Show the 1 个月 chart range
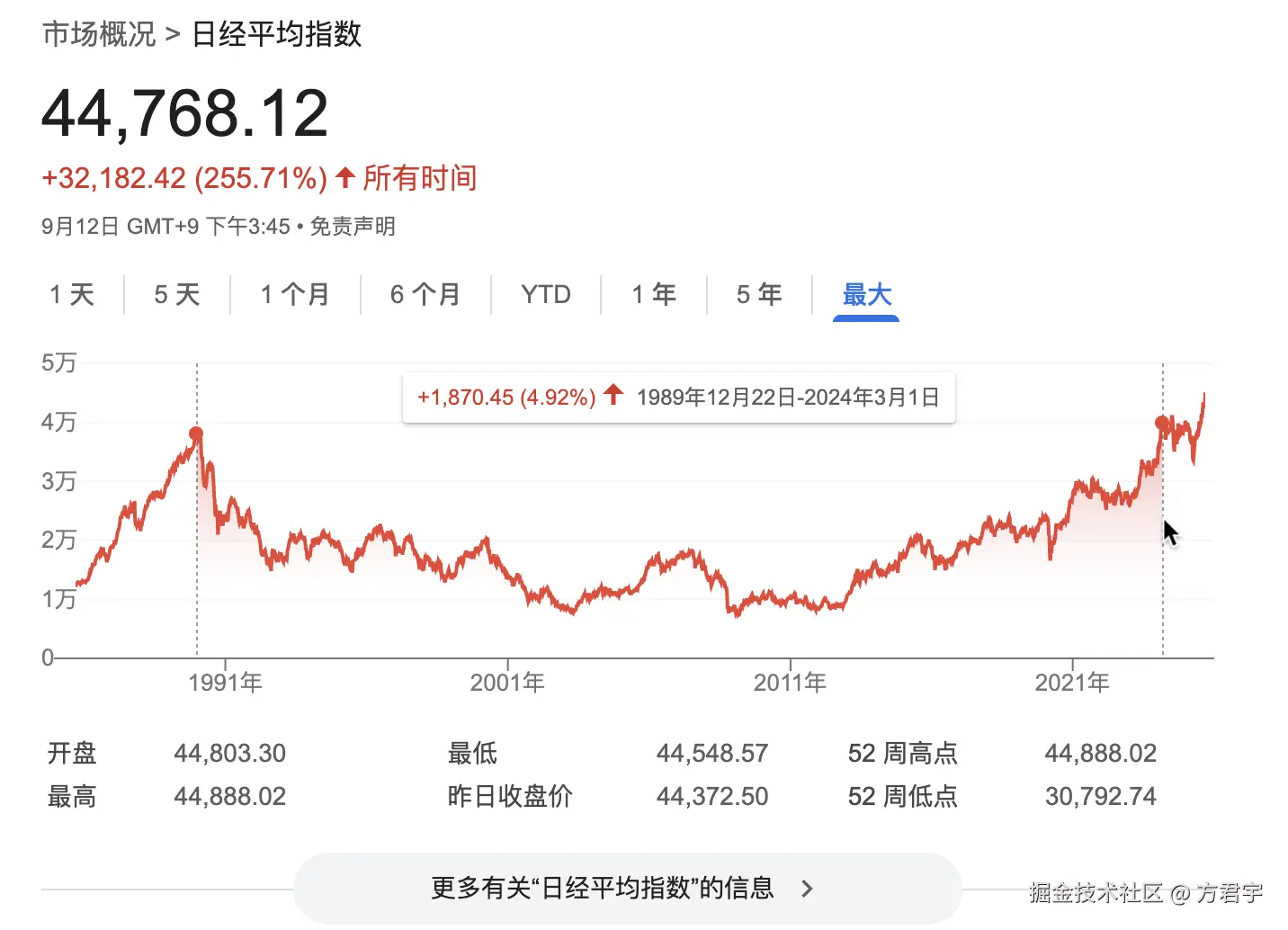This screenshot has height=930, width=1288. (x=295, y=294)
